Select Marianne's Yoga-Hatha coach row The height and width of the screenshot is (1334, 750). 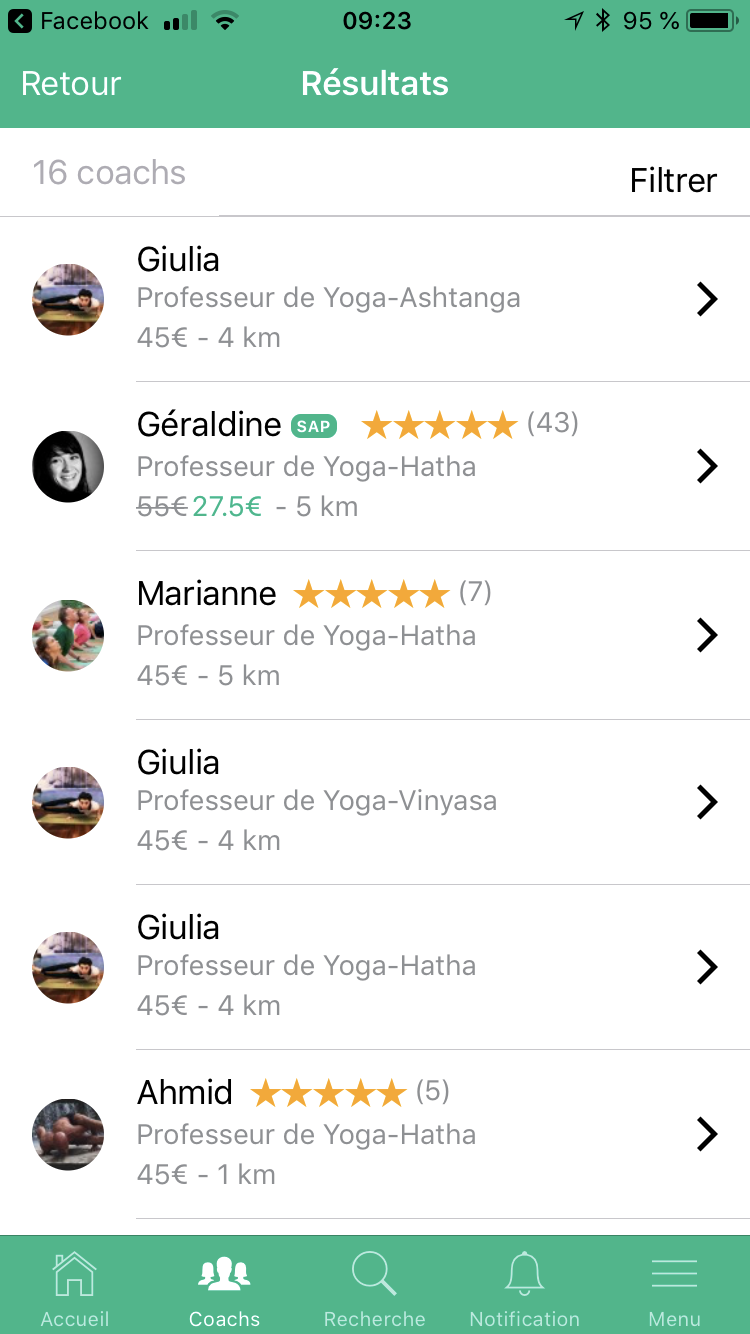pyautogui.click(x=375, y=635)
